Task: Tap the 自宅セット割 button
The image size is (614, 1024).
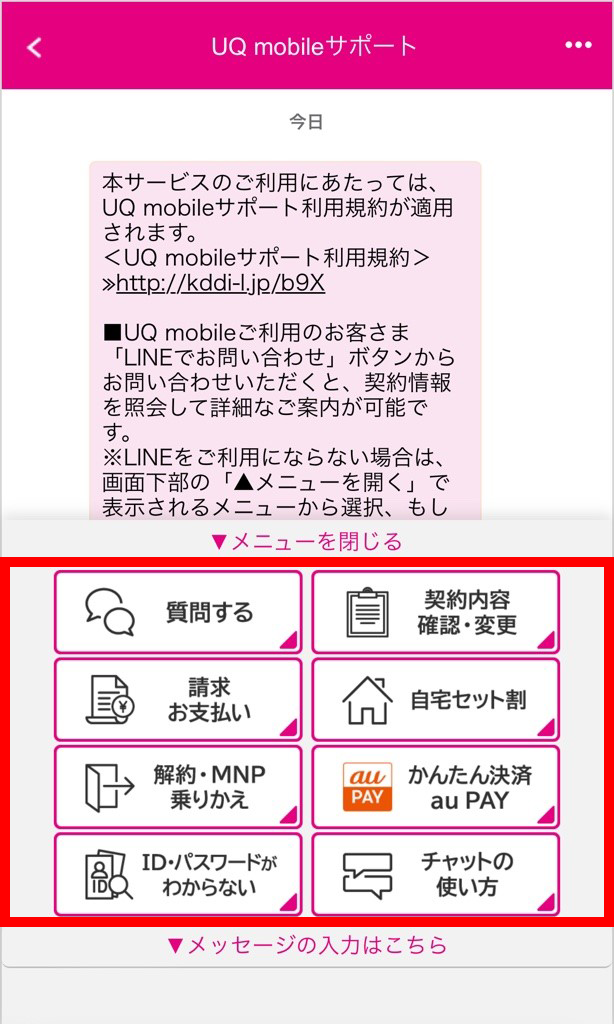Action: click(x=435, y=700)
